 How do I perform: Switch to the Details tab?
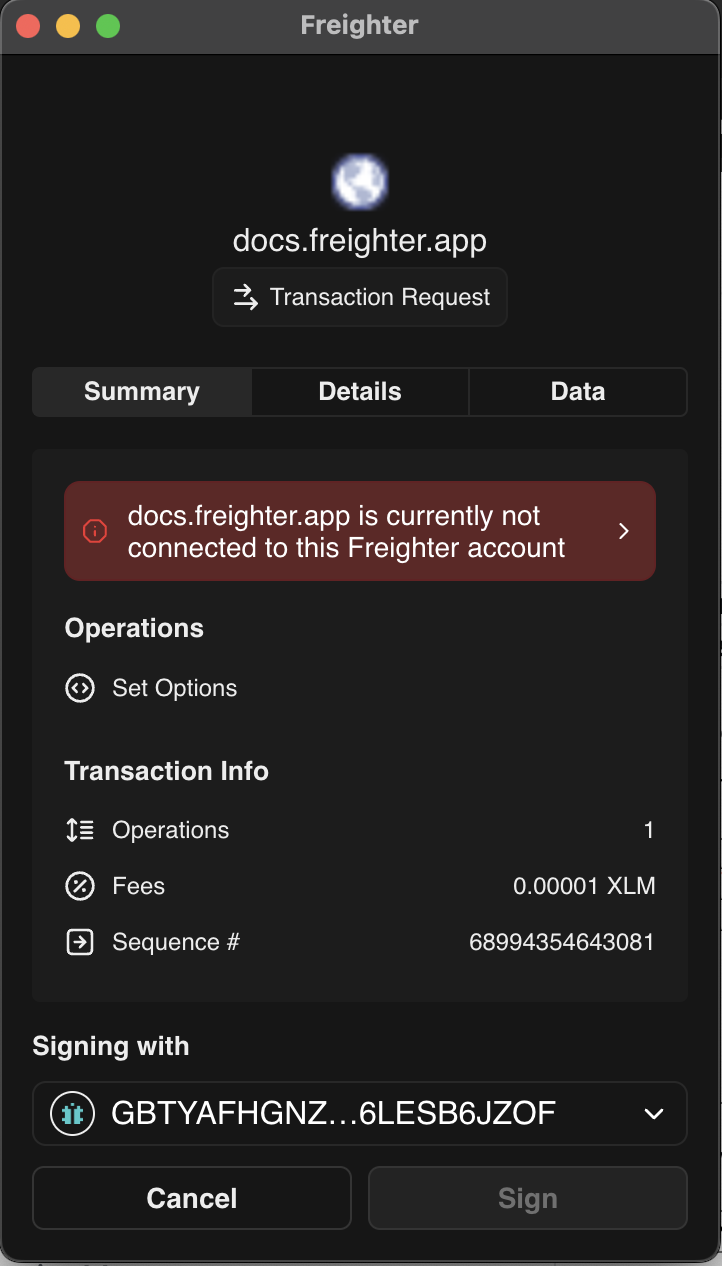(x=360, y=392)
